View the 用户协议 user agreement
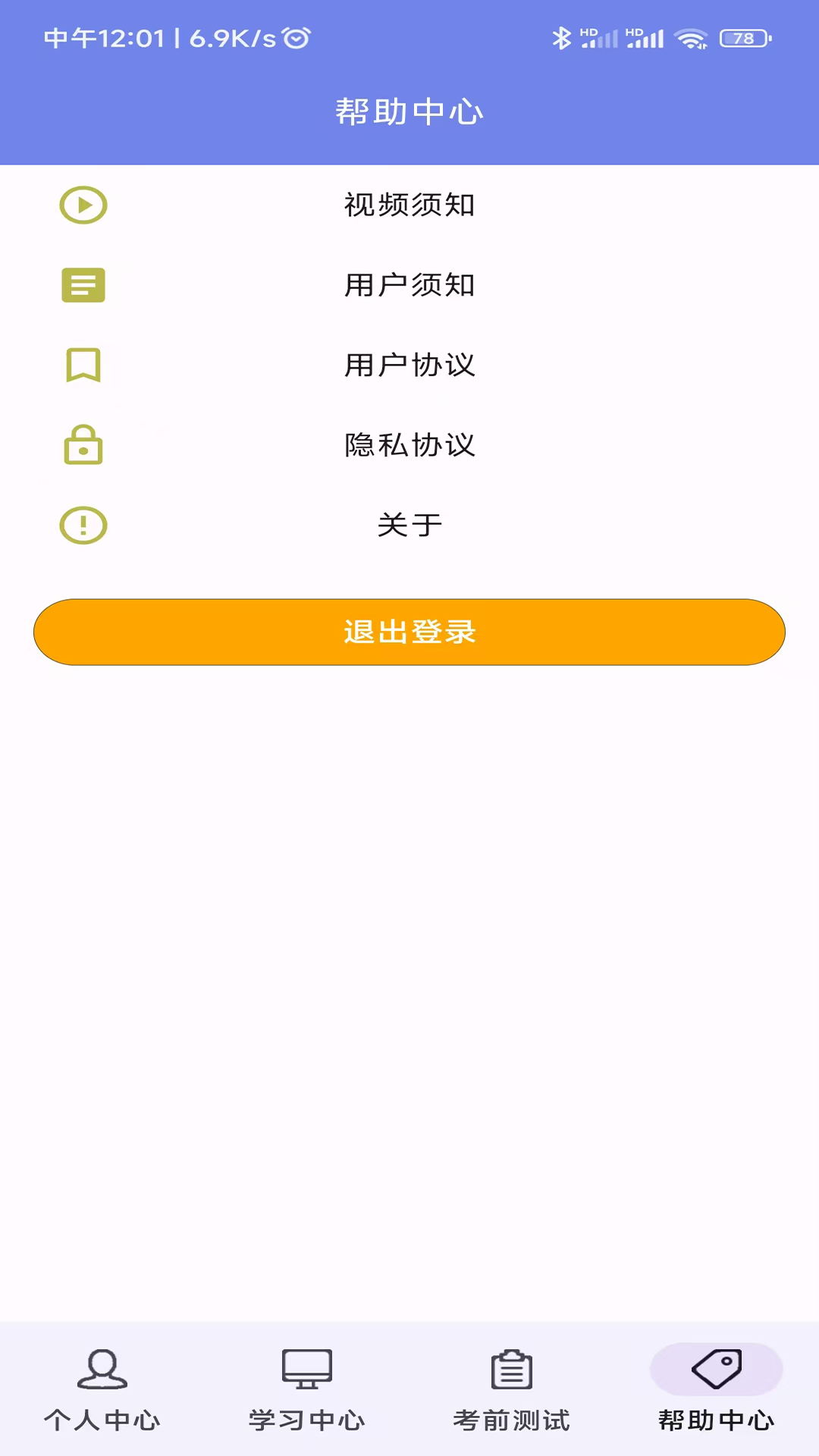 [x=409, y=365]
